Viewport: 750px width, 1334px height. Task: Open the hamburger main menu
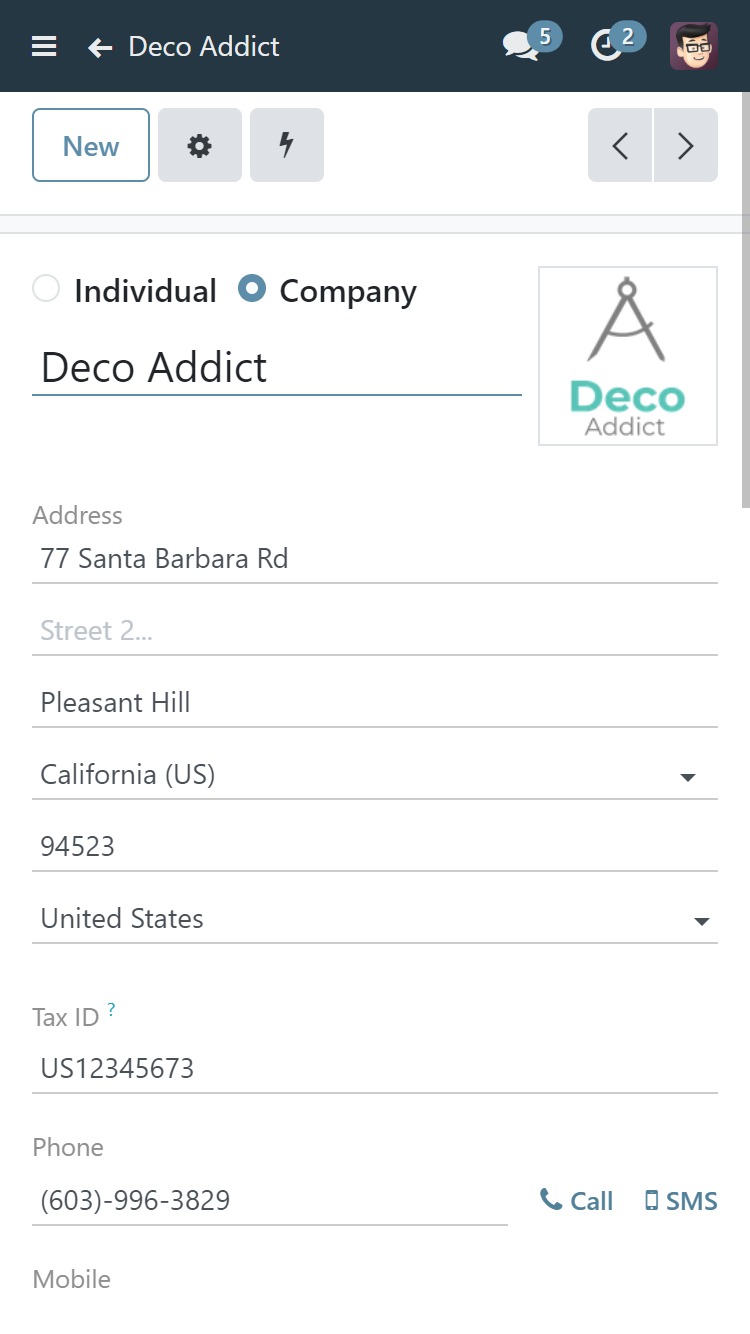(x=44, y=46)
